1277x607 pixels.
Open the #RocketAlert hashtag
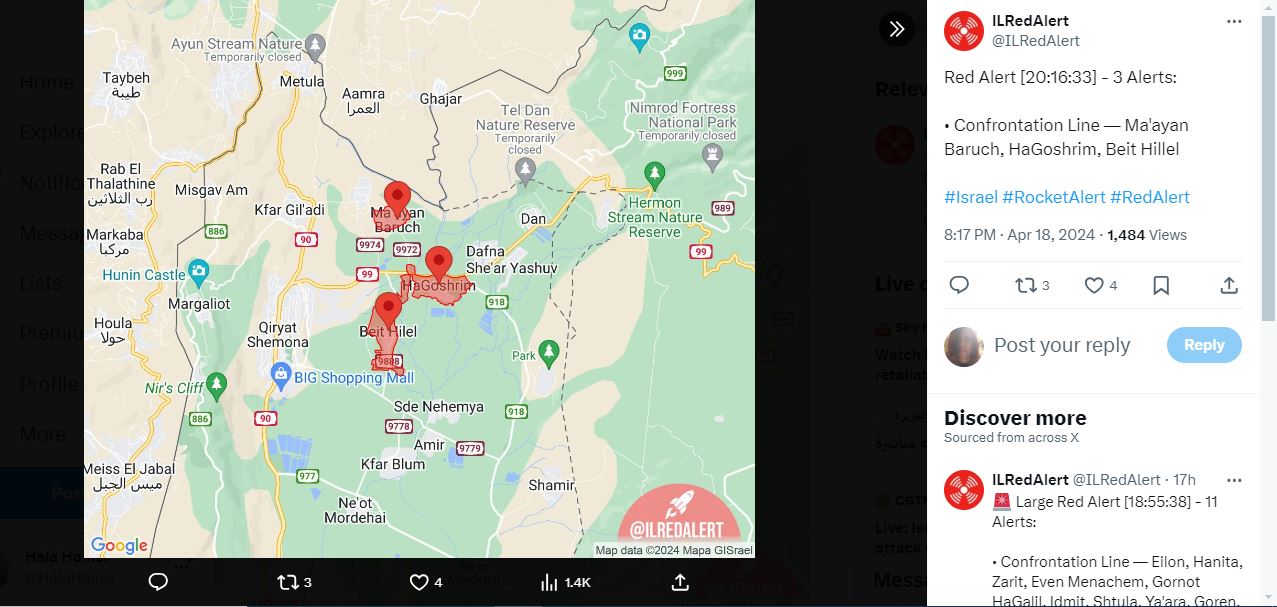pos(1053,197)
